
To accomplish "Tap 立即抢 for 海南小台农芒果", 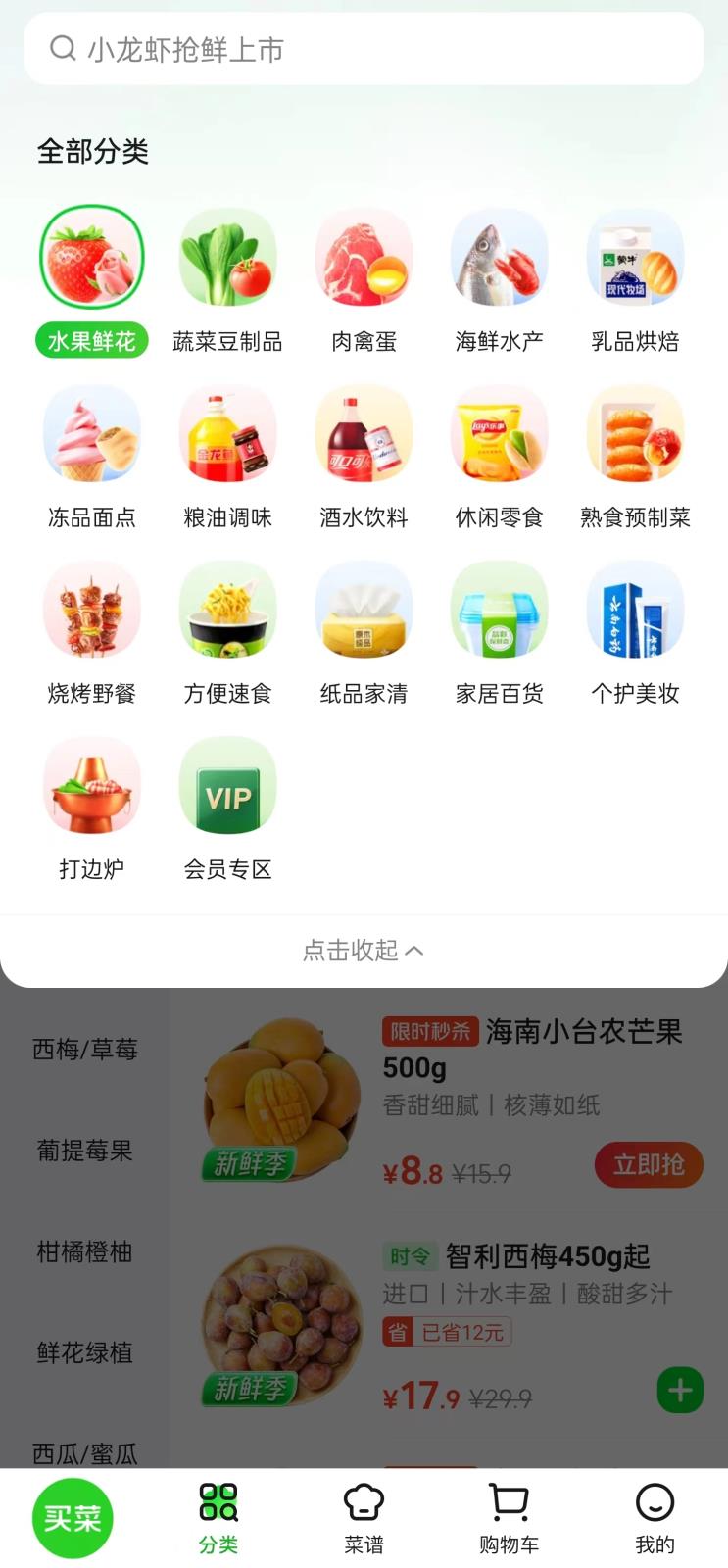I will tap(648, 1165).
